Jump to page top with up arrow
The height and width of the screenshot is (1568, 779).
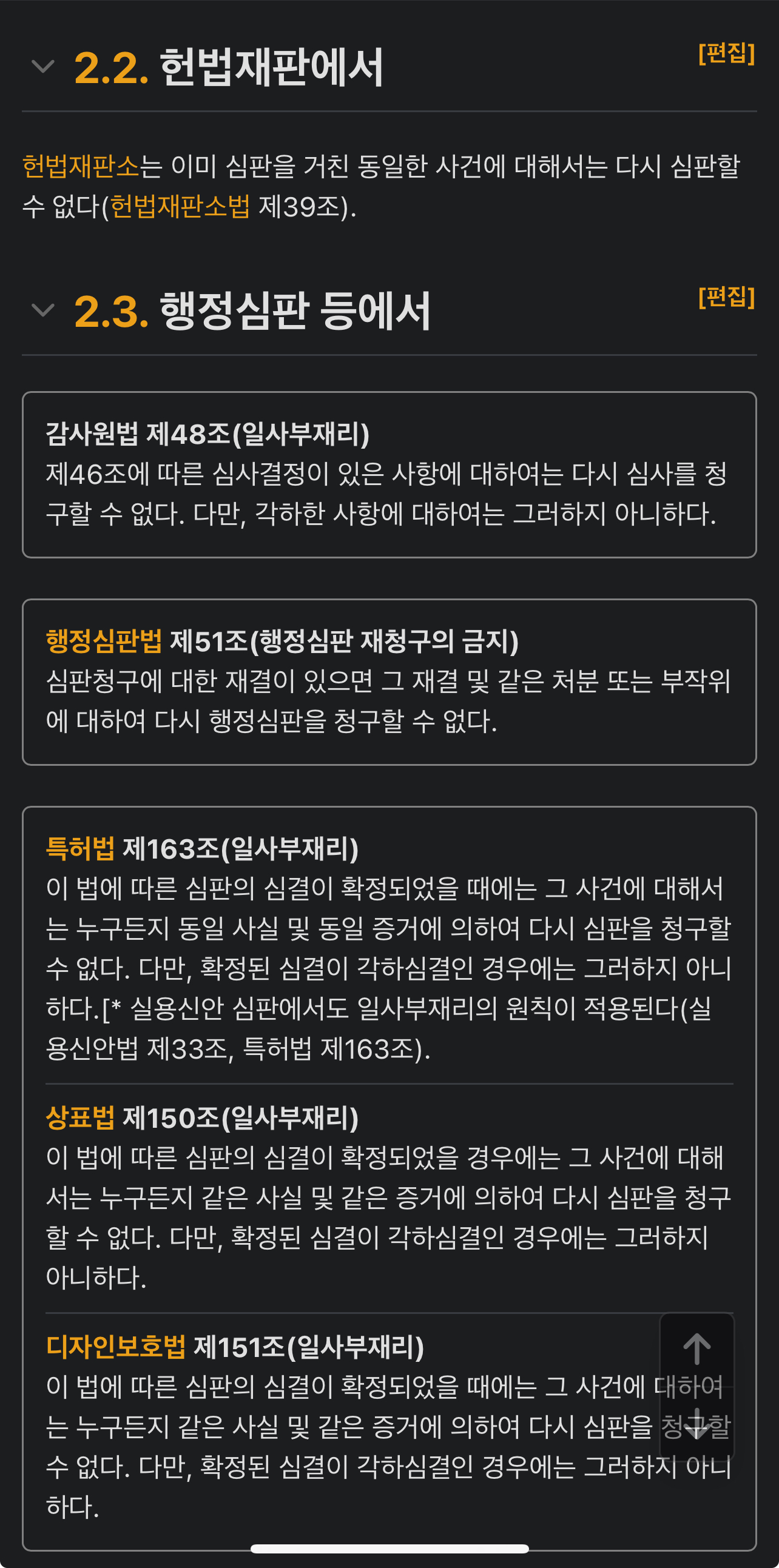(696, 1350)
